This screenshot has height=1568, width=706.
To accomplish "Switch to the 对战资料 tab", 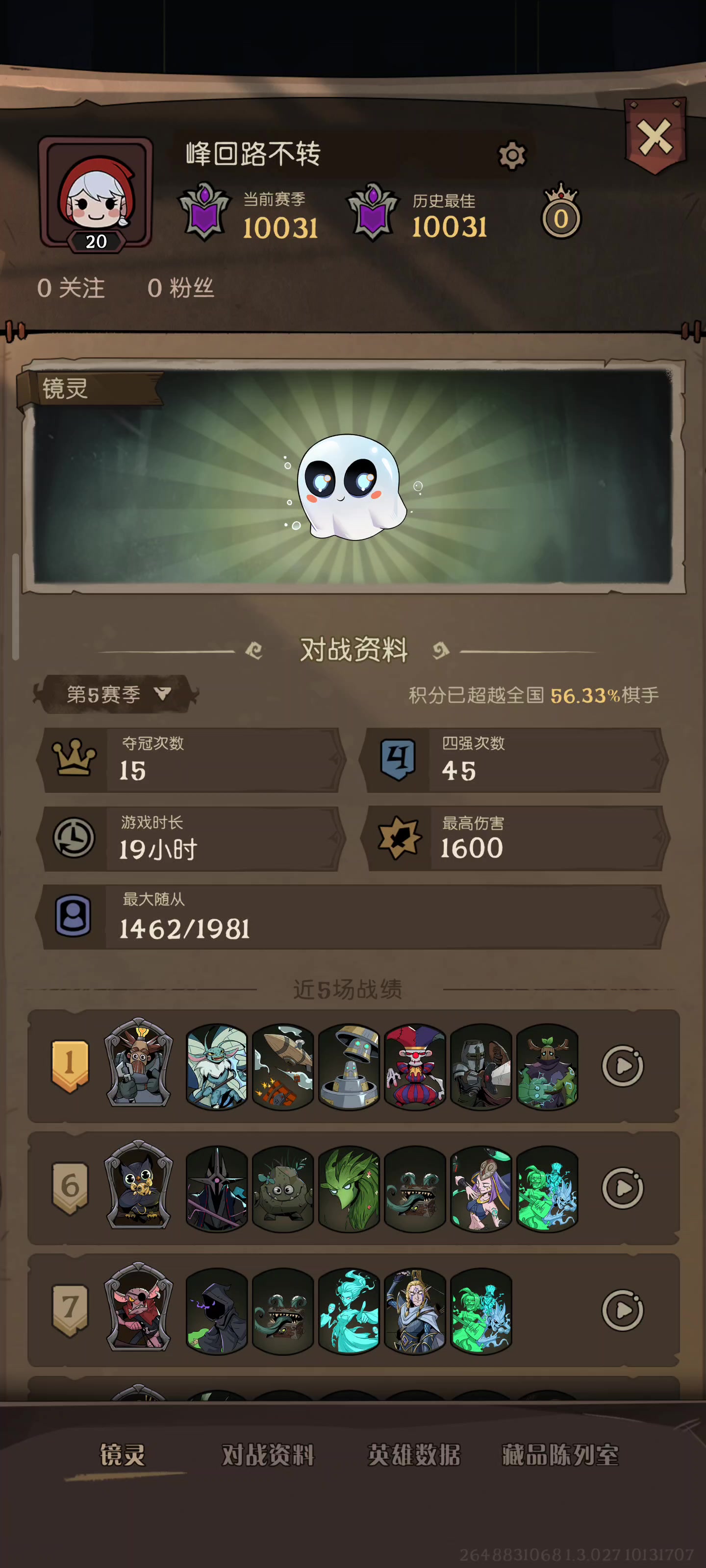I will 267,1455.
